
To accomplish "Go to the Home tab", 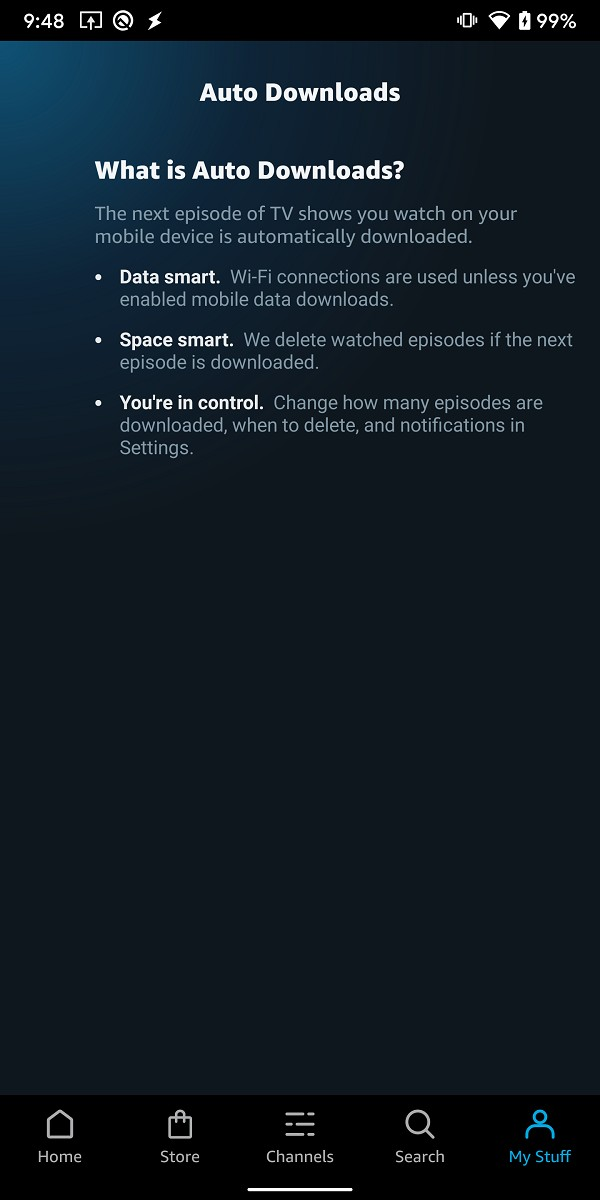I will coord(60,1137).
